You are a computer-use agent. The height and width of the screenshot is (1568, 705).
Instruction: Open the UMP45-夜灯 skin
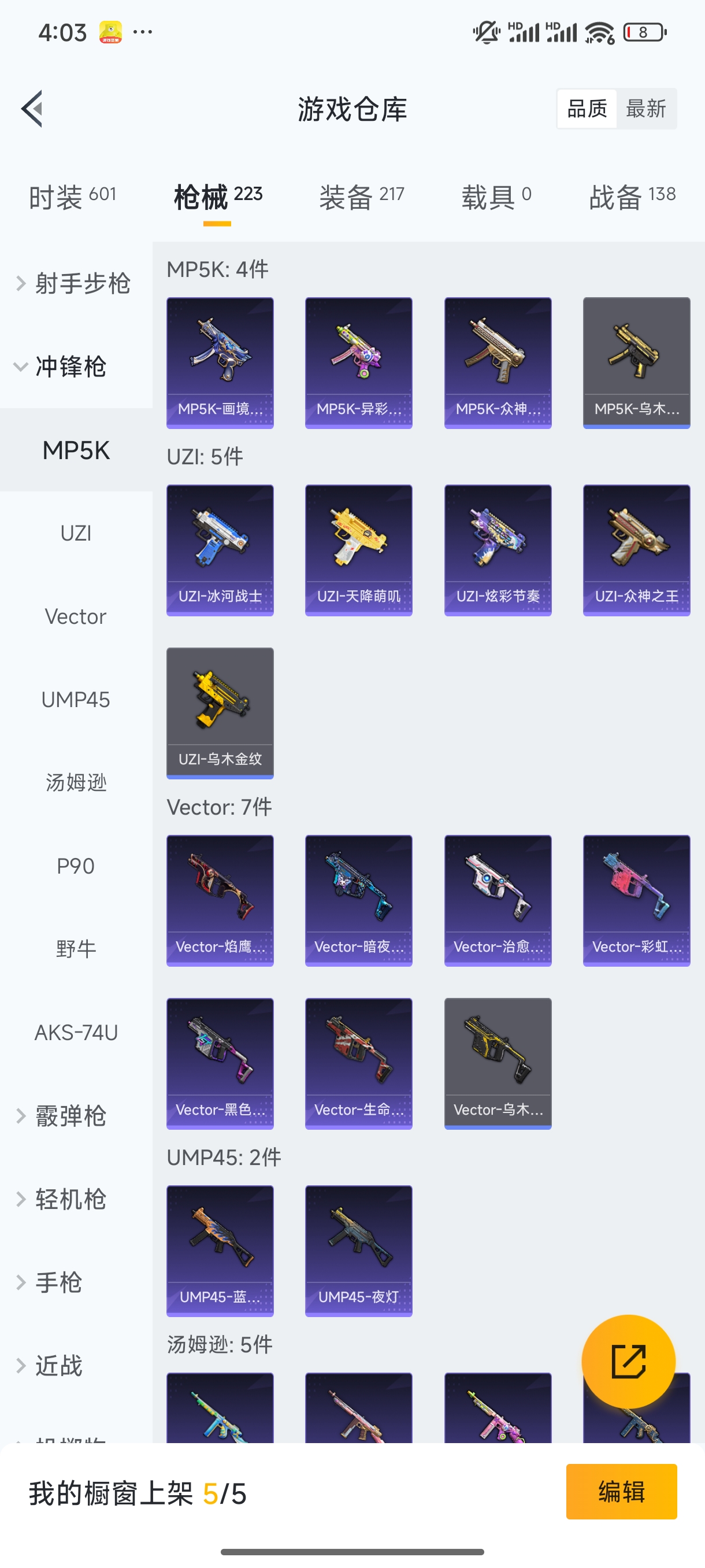(x=358, y=1250)
